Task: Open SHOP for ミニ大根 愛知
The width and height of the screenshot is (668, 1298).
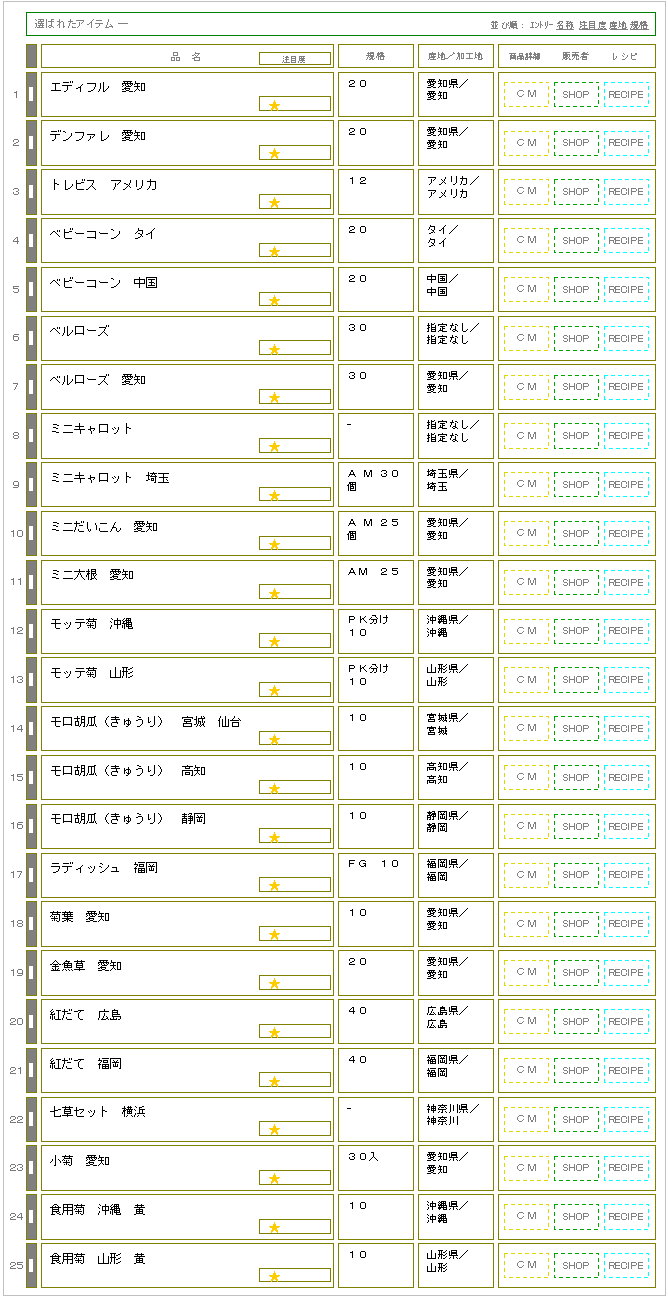Action: click(576, 583)
